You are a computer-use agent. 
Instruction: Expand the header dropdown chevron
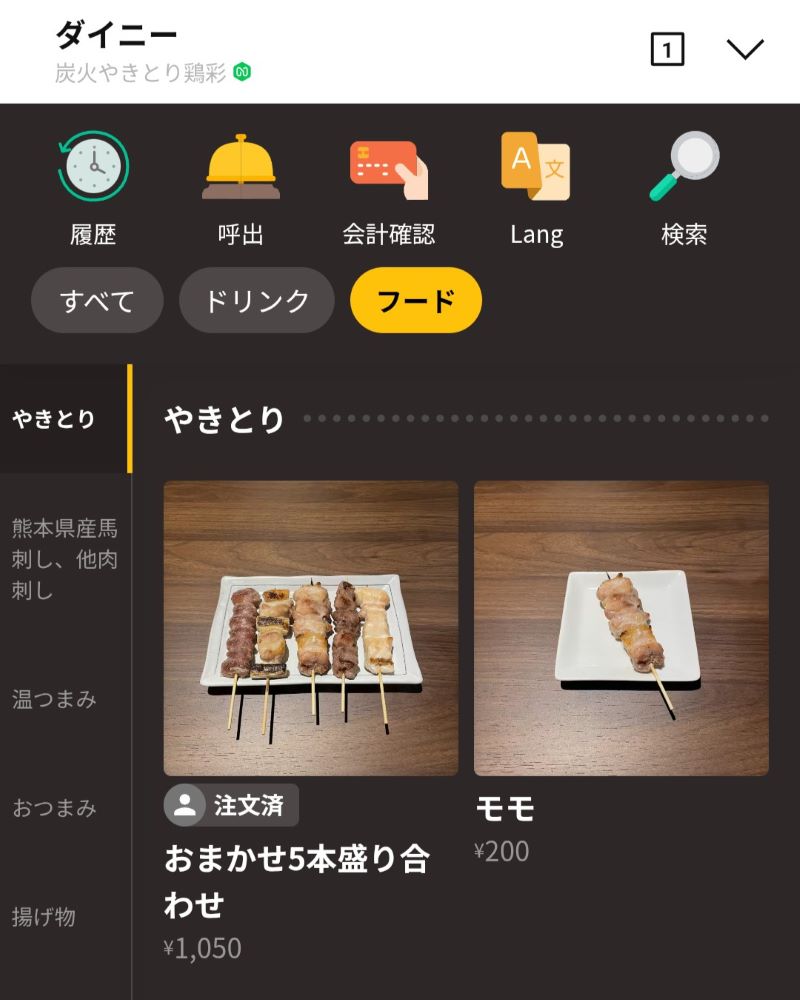(745, 49)
